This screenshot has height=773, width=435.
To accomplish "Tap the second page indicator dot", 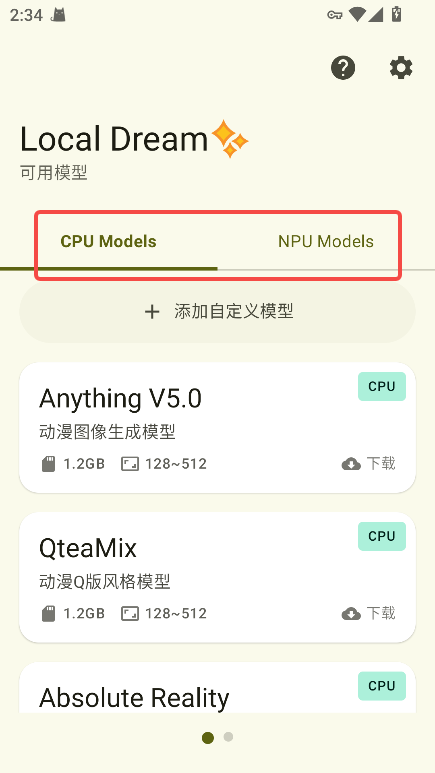I will coord(228,737).
